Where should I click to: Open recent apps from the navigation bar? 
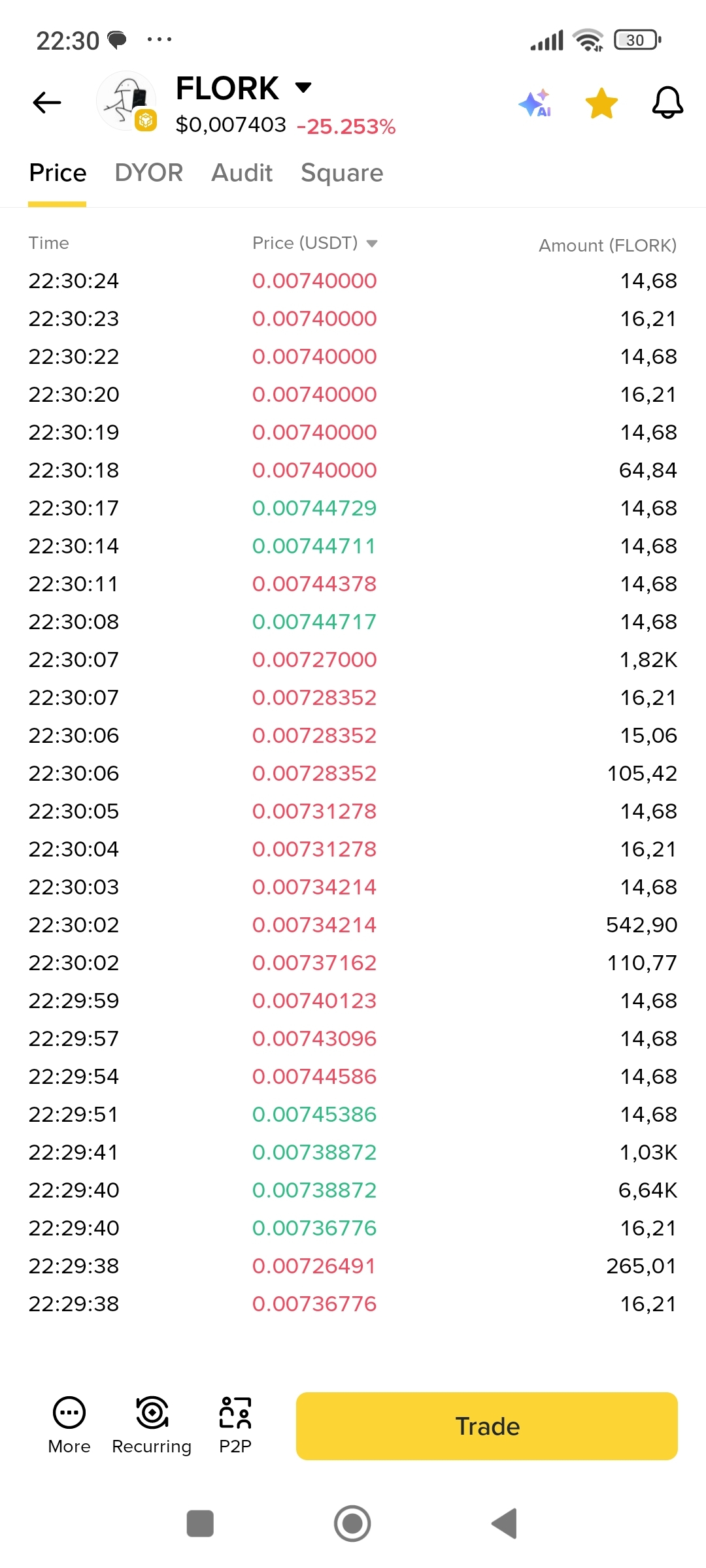(x=200, y=1524)
